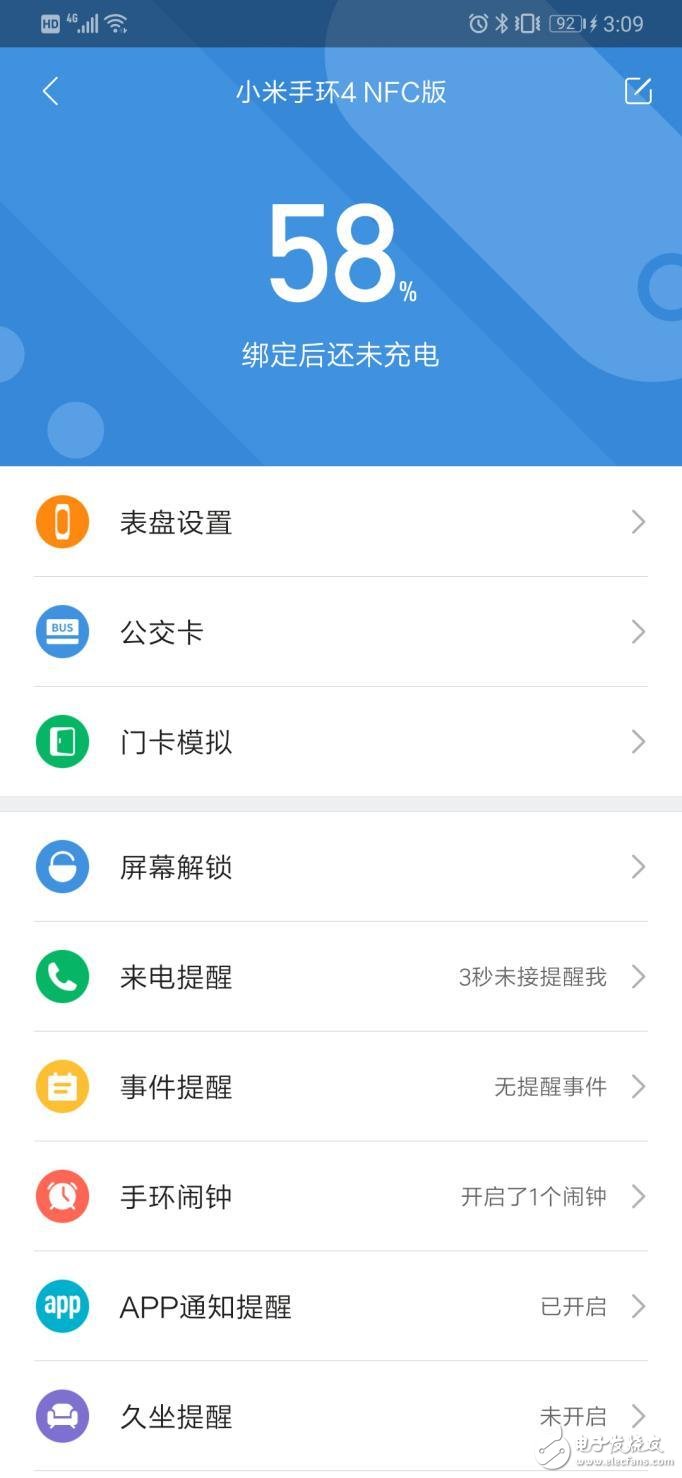This screenshot has height=1478, width=682.
Task: Open 手环闹钟 band alarm settings
Action: pos(340,1197)
